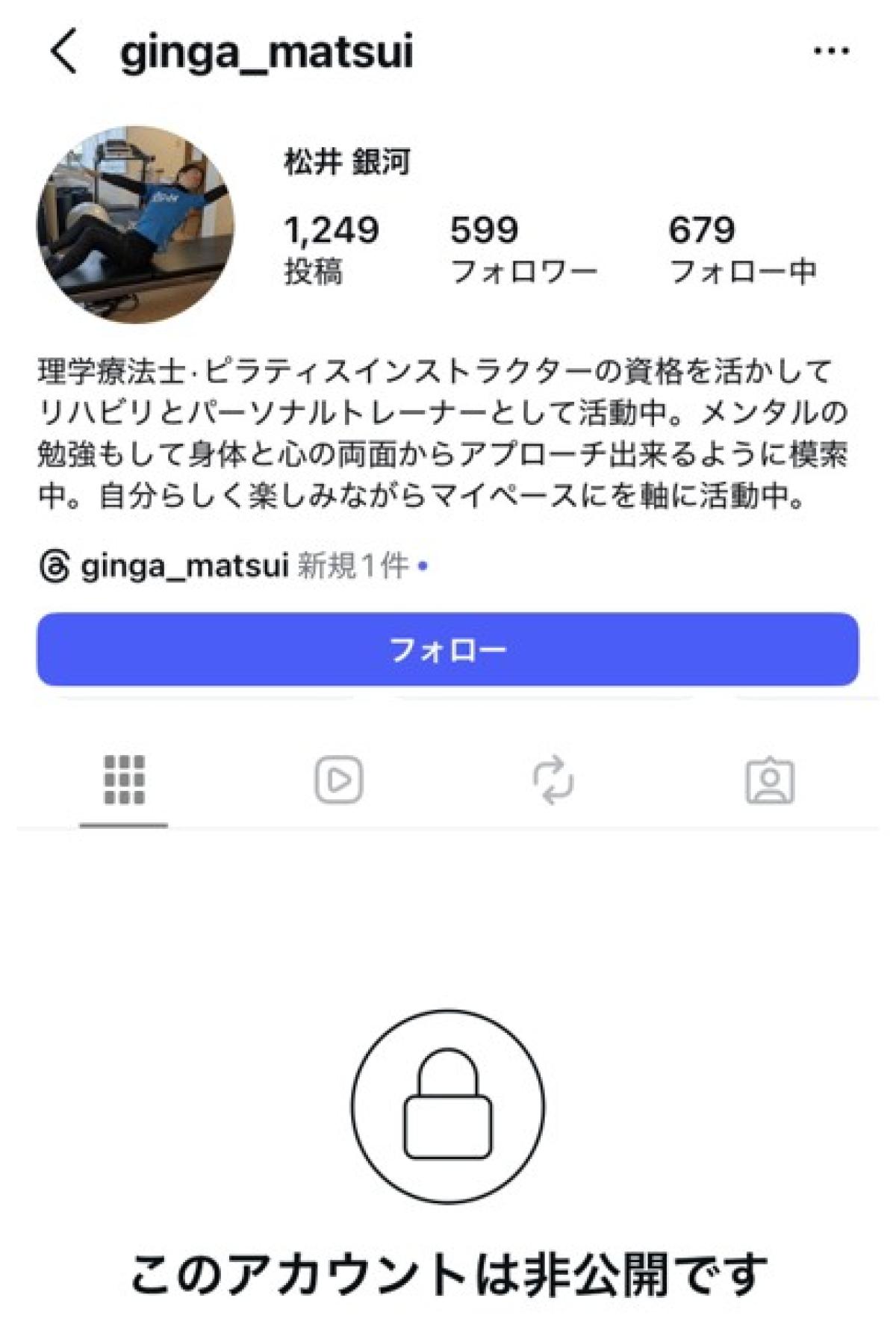Open the ginga_matsui Threads link
The height and width of the screenshot is (1342, 896).
184,566
